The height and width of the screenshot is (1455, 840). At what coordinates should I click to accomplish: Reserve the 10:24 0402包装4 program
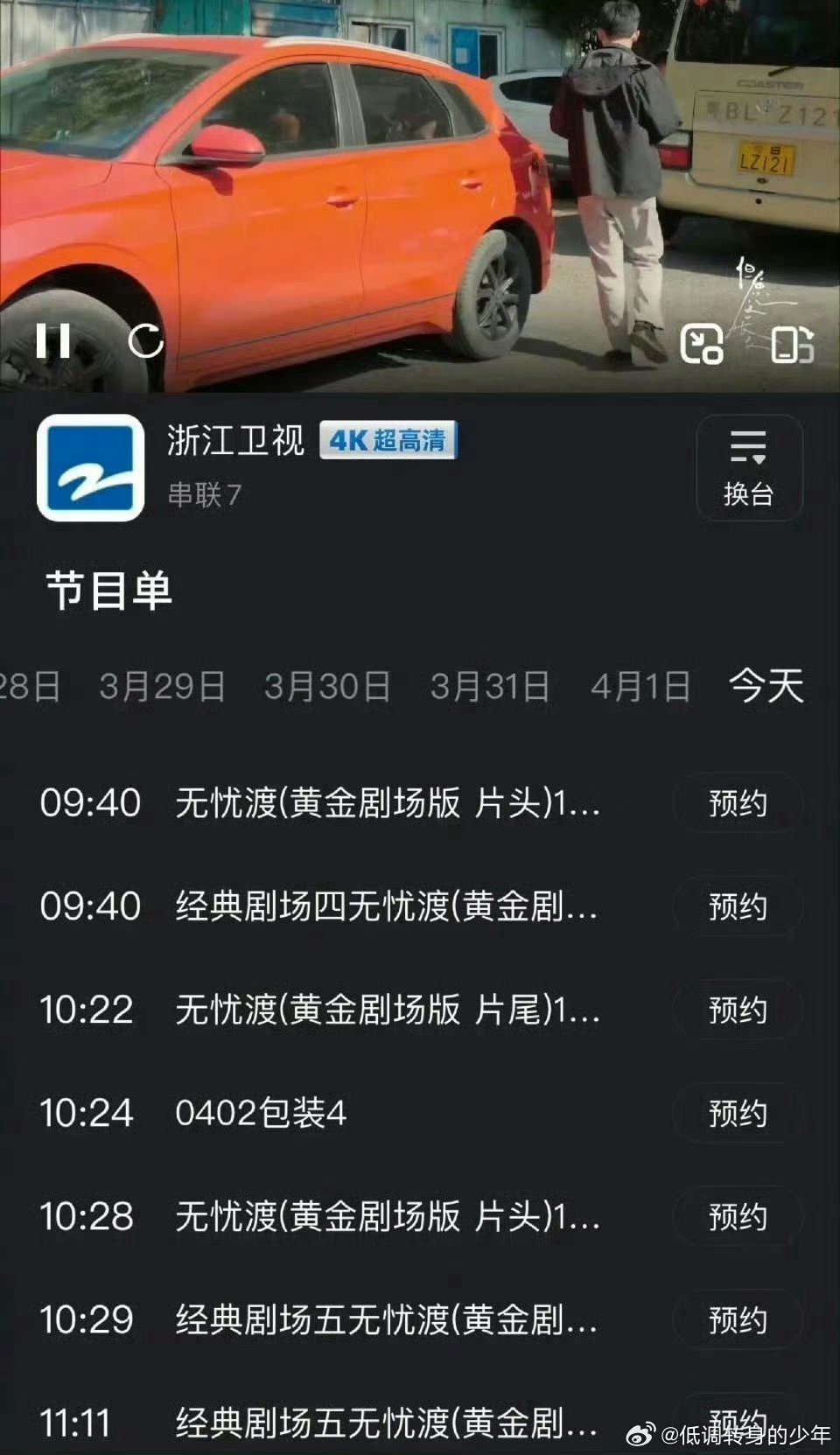[738, 1114]
